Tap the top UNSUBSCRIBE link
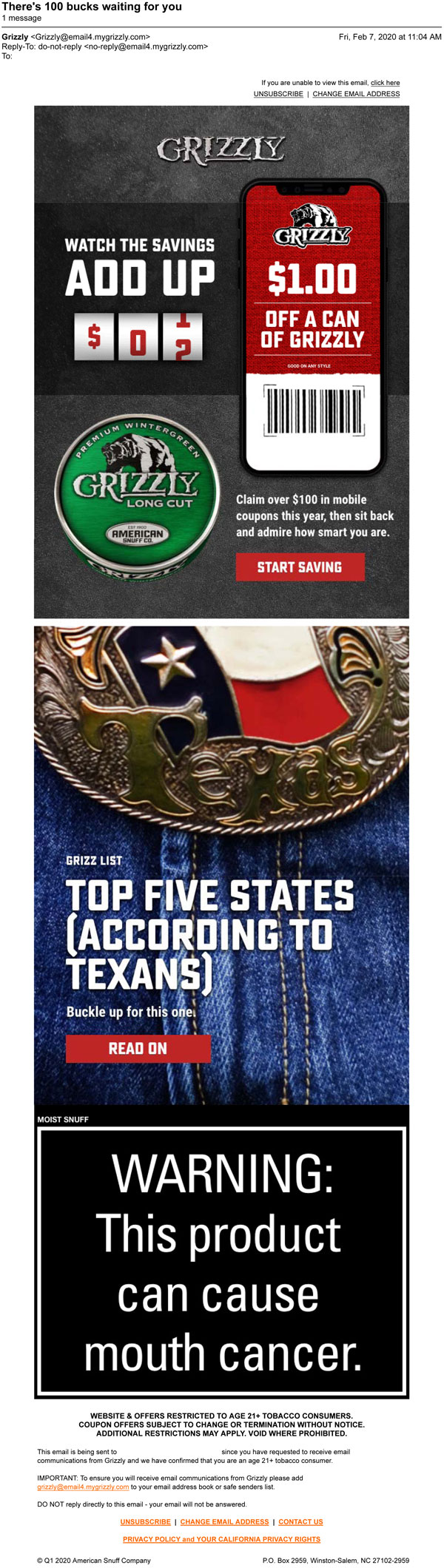The height and width of the screenshot is (1568, 444). coord(278,94)
